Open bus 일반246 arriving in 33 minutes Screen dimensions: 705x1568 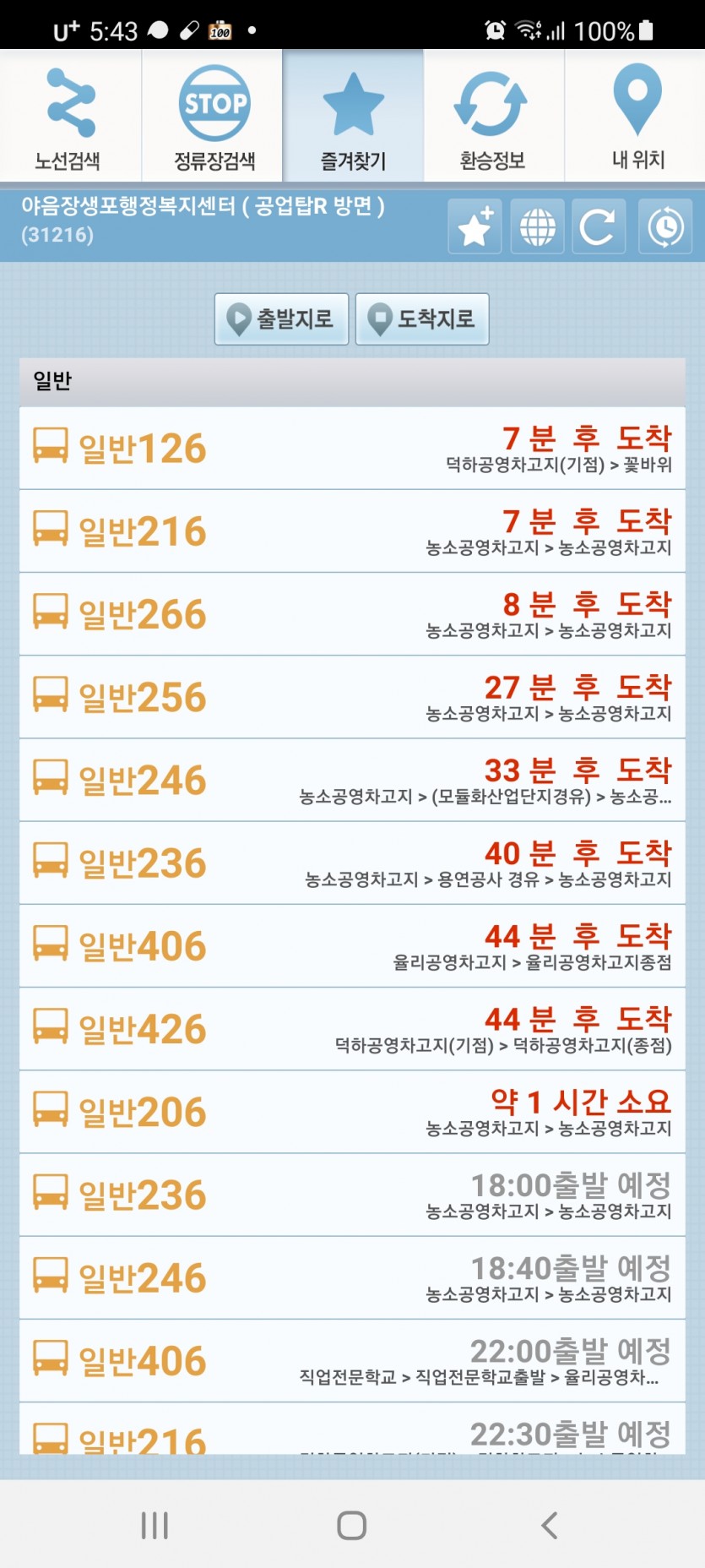point(352,780)
